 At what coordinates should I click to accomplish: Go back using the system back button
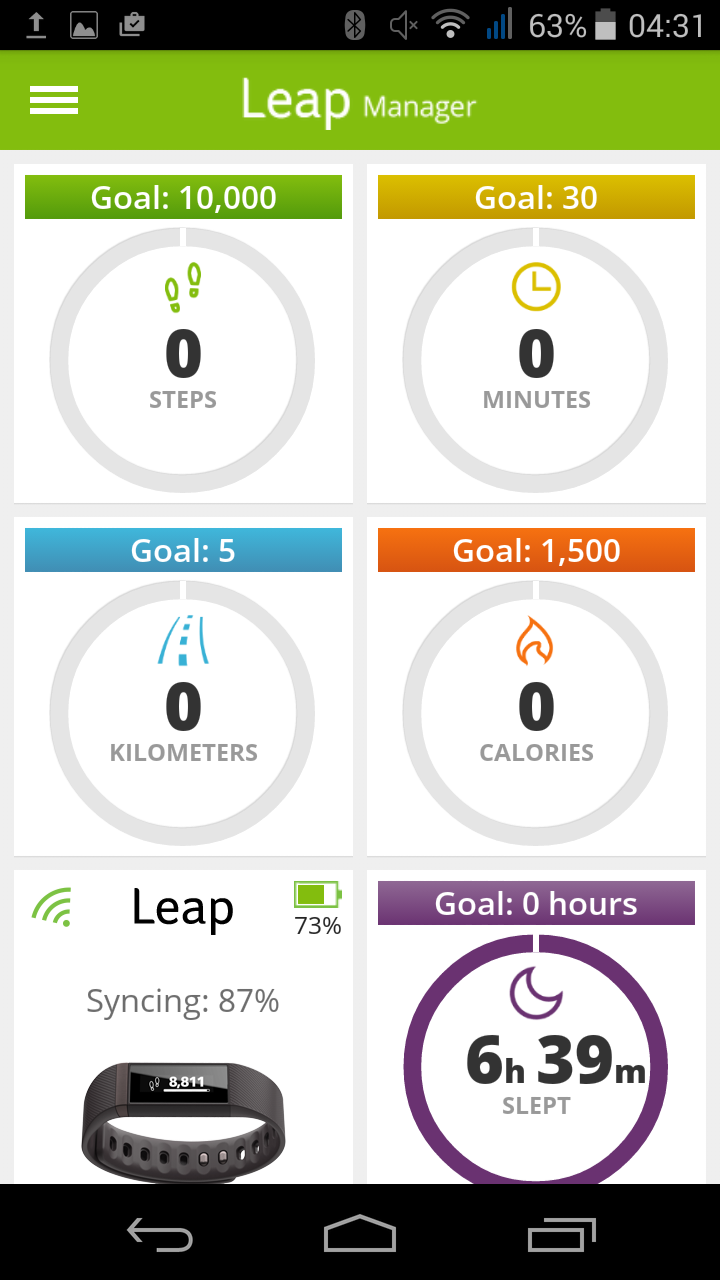pos(160,1234)
